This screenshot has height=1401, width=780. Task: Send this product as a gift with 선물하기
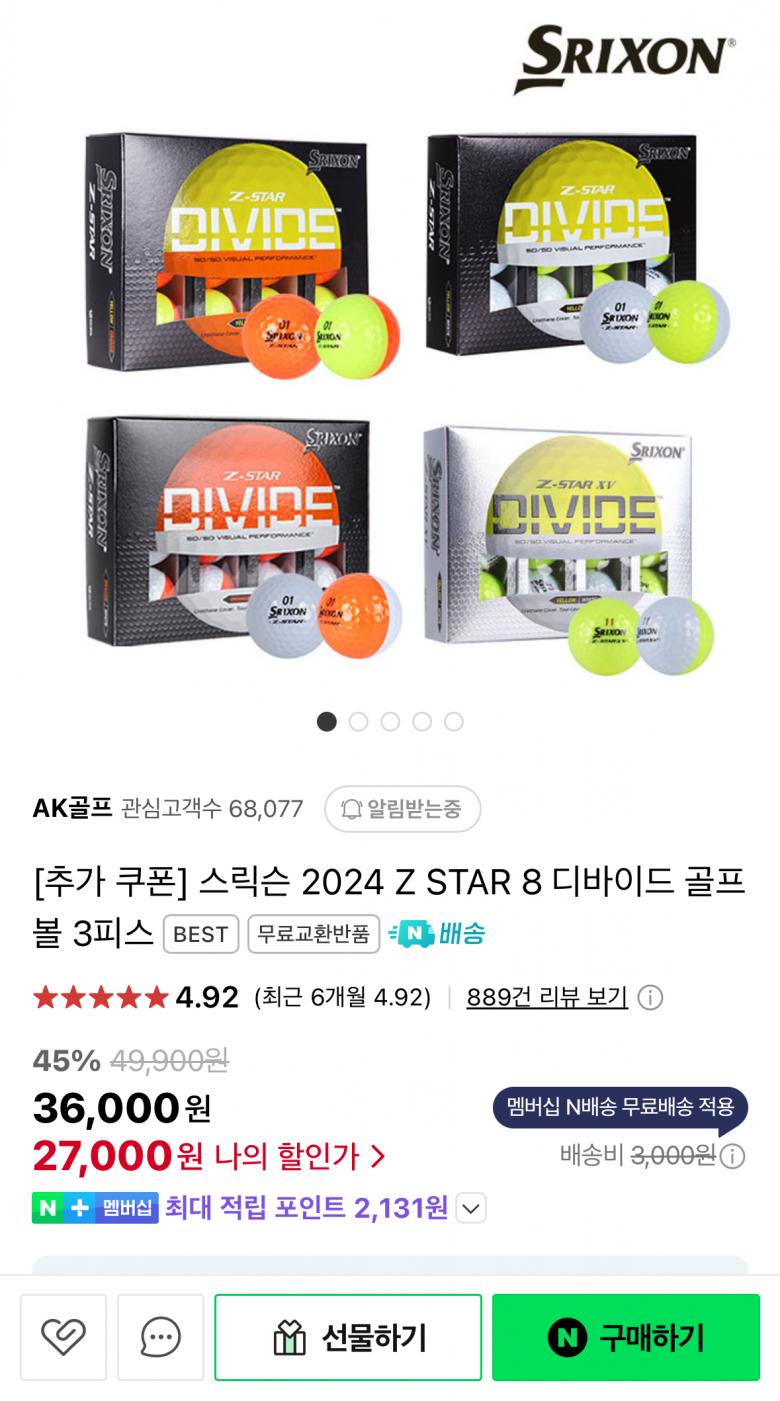click(348, 1337)
